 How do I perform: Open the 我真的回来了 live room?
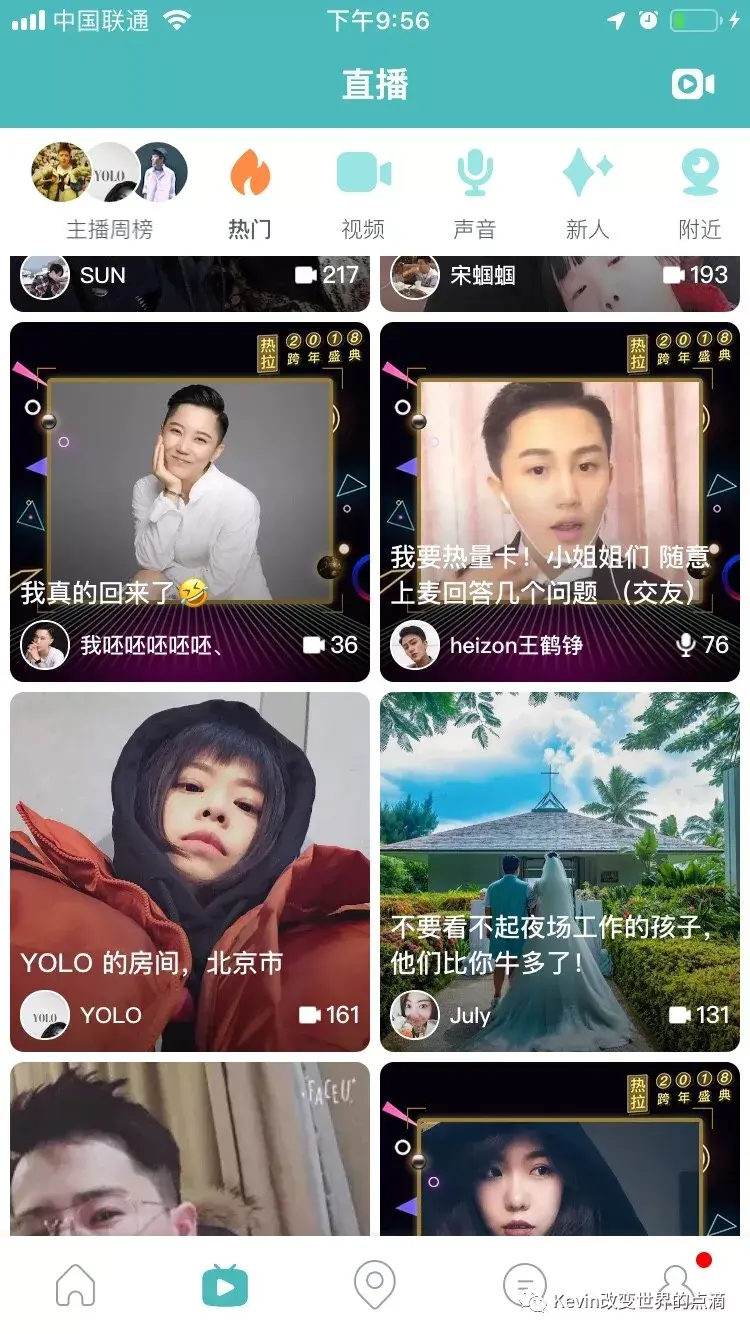(190, 500)
